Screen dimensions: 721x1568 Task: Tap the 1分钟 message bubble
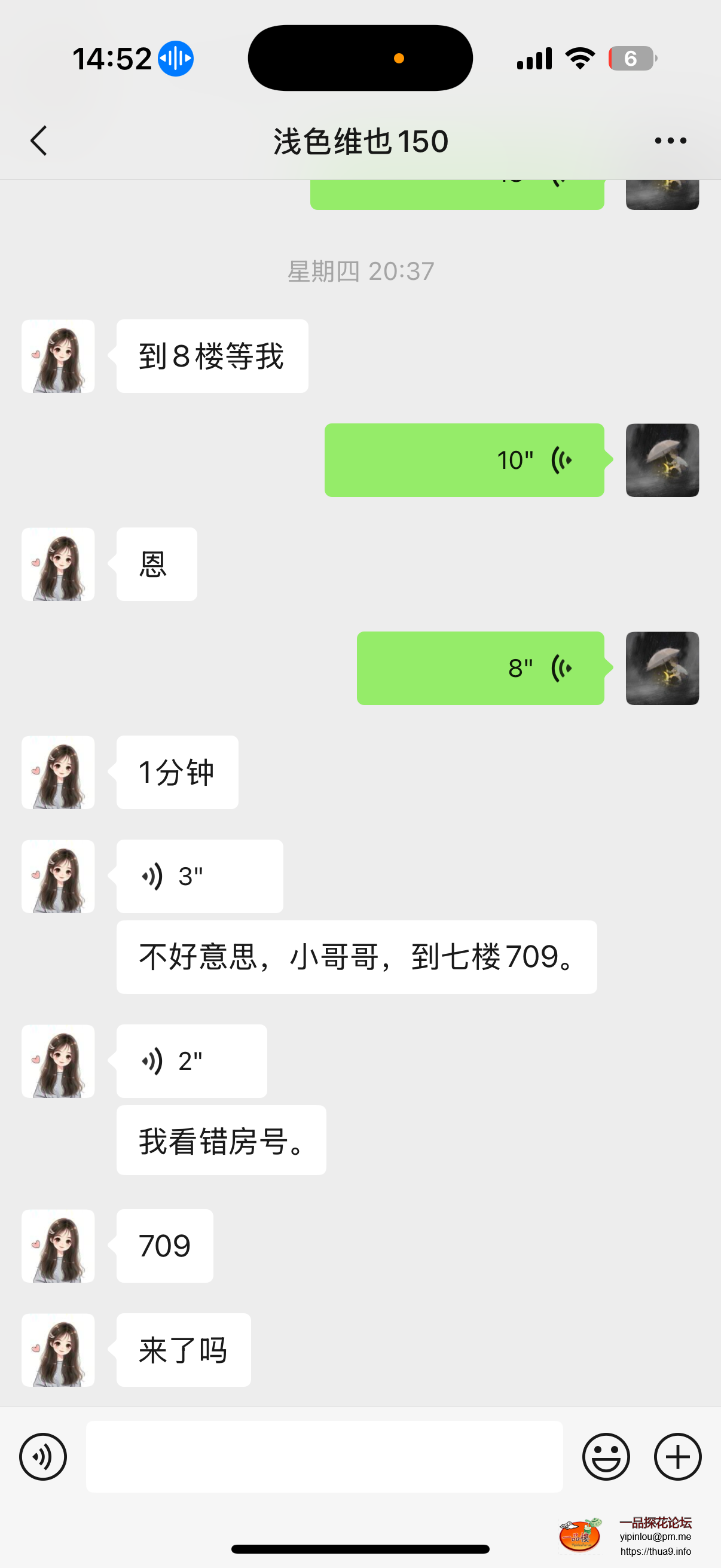[x=176, y=772]
